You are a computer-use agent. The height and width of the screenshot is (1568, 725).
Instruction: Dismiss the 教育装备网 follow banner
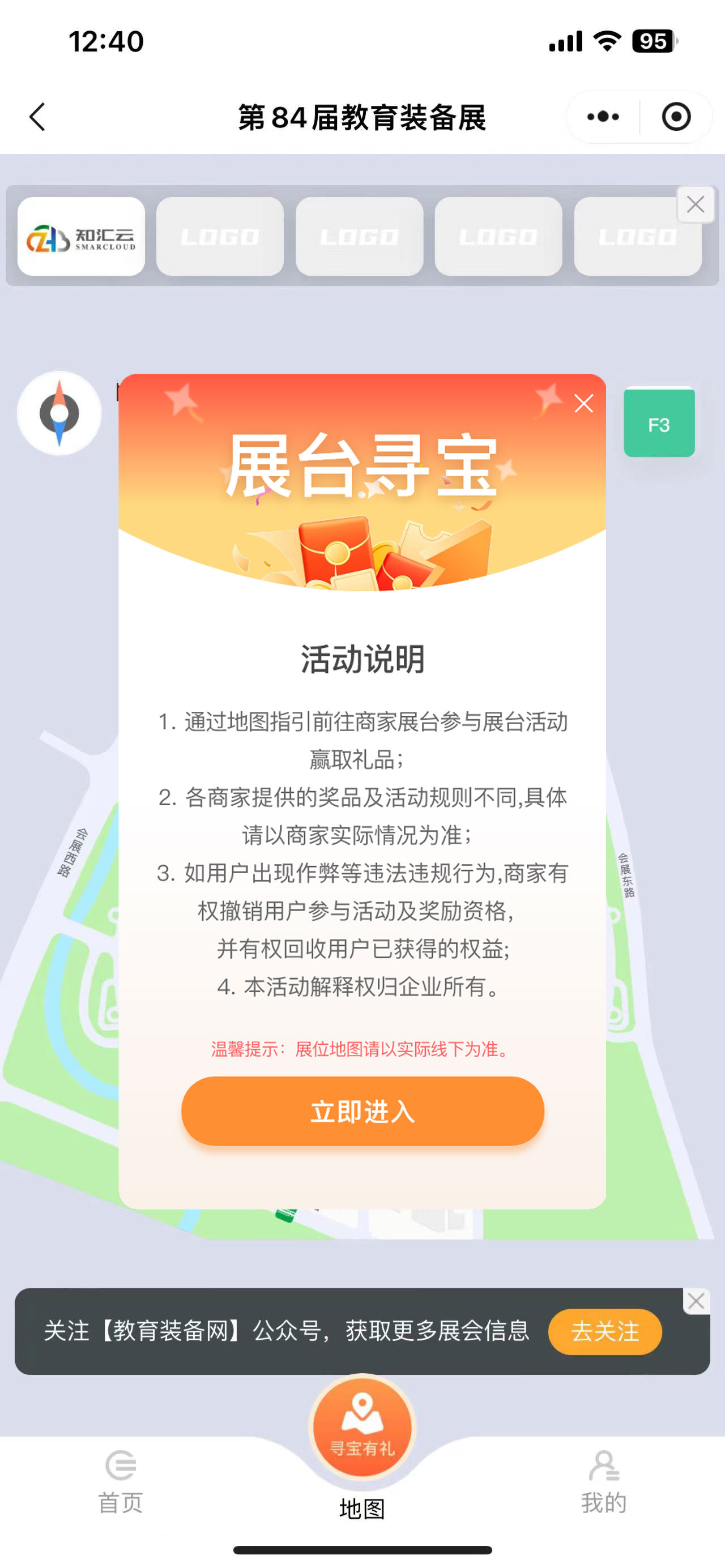[x=696, y=1301]
